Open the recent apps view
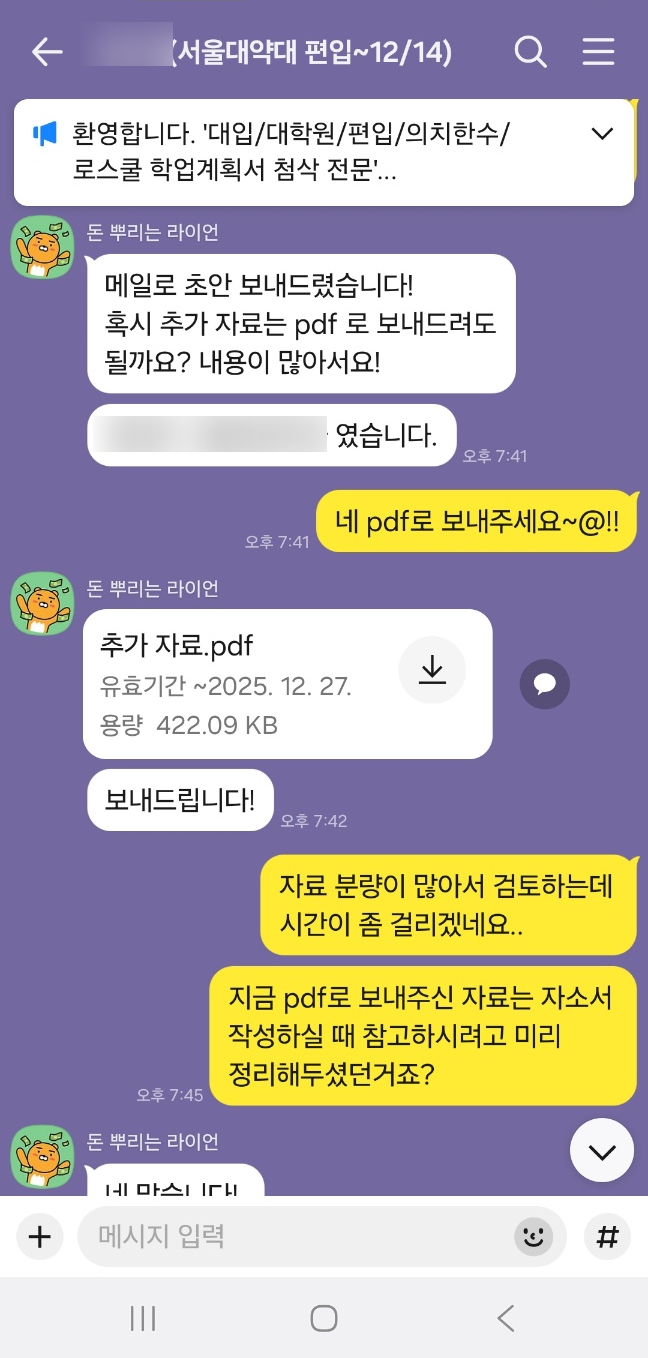This screenshot has width=648, height=1358. pos(143,1318)
